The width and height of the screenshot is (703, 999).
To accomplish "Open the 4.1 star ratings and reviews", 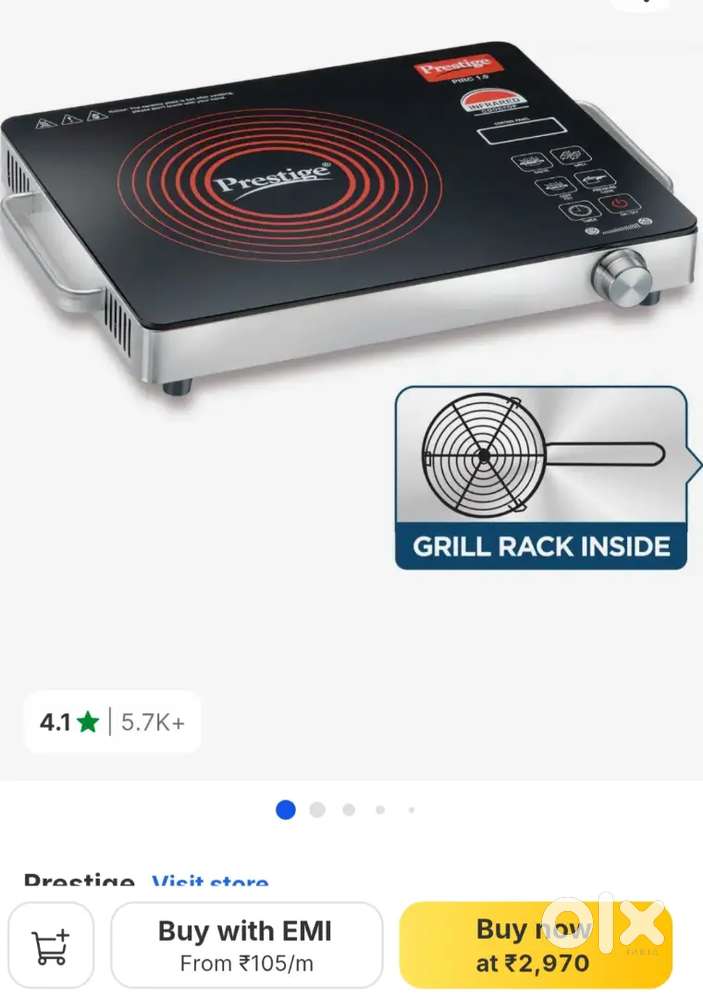I will pos(112,722).
